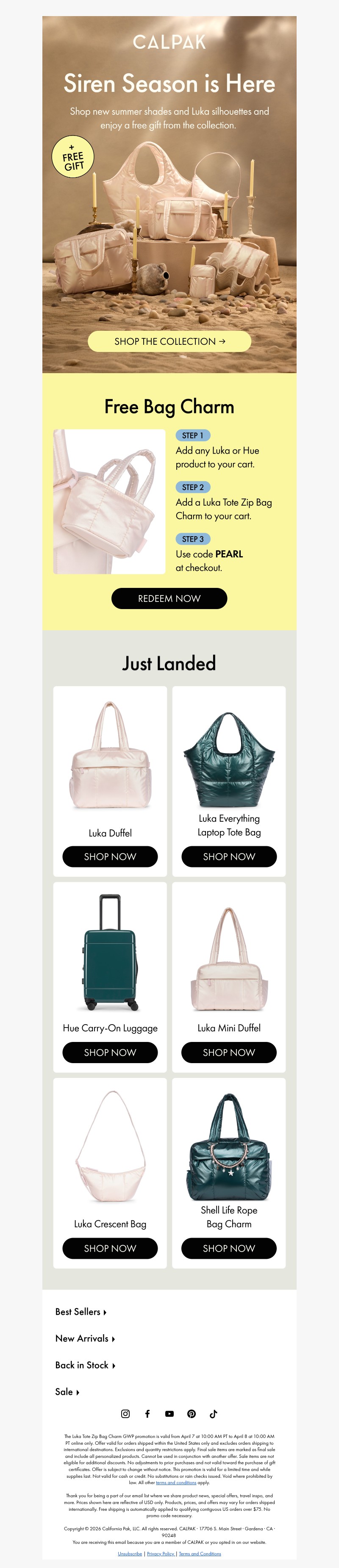The height and width of the screenshot is (1568, 339).
Task: Open the Back in Stock link
Action: click(x=85, y=1365)
